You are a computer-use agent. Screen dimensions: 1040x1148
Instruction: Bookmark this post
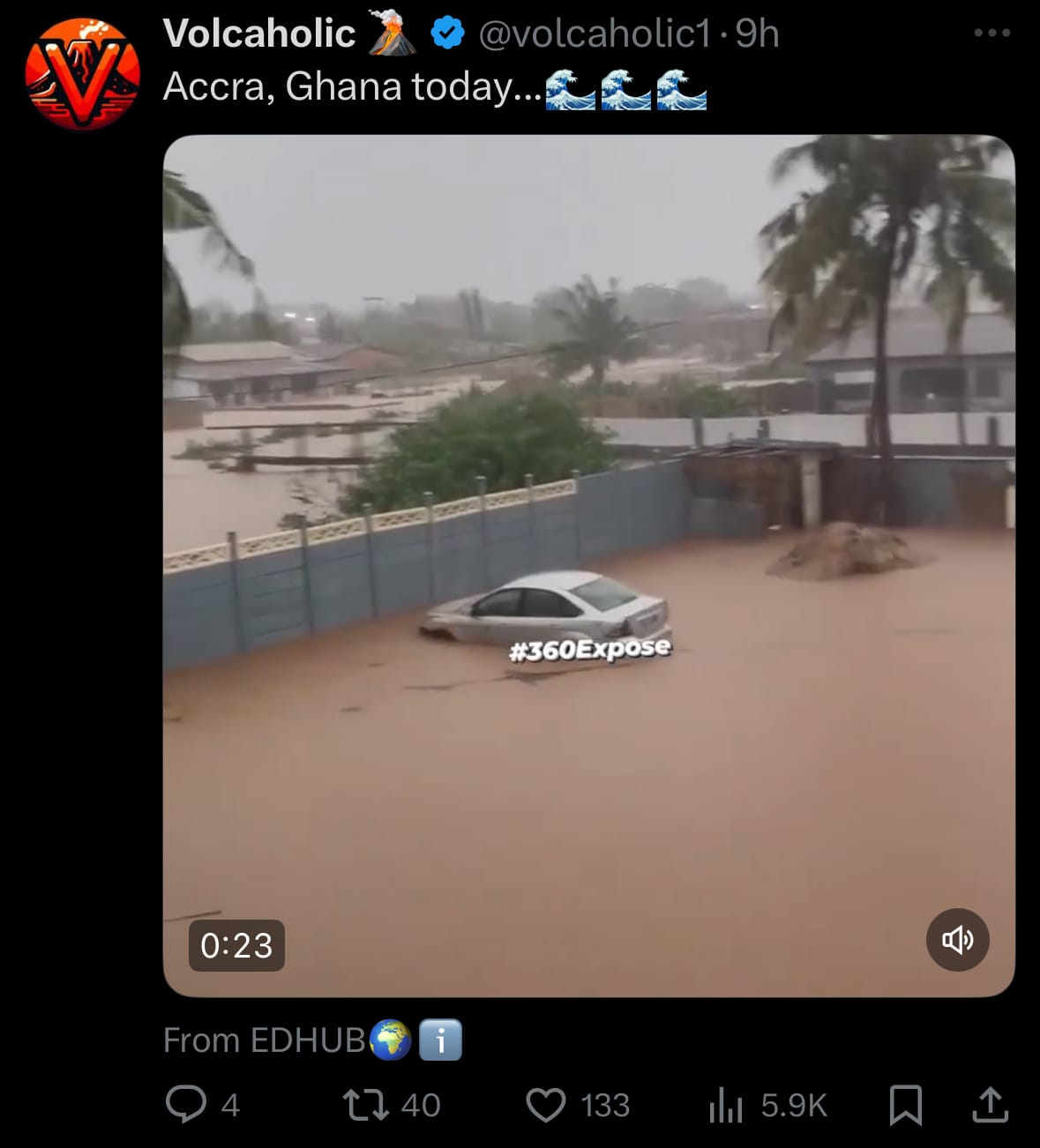click(906, 1105)
